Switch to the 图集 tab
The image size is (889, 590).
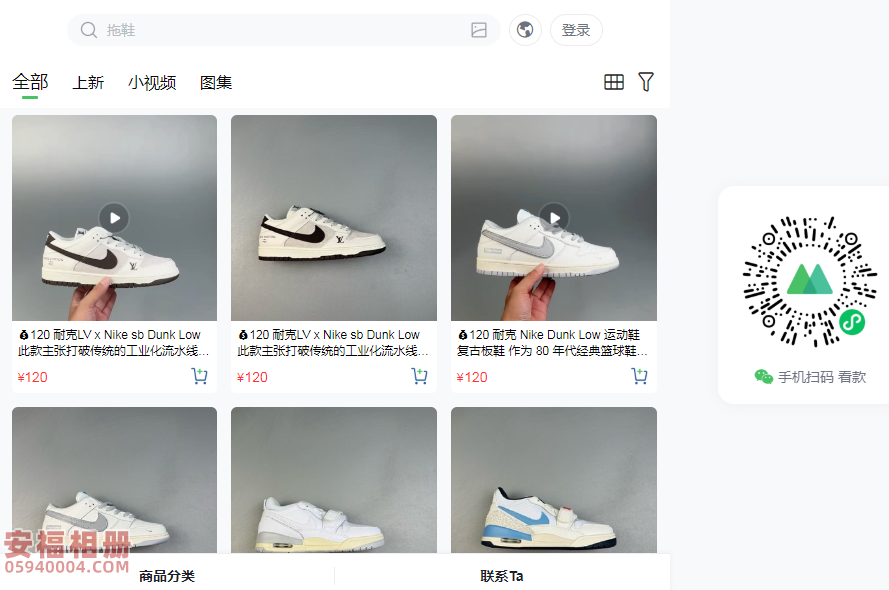coord(216,82)
